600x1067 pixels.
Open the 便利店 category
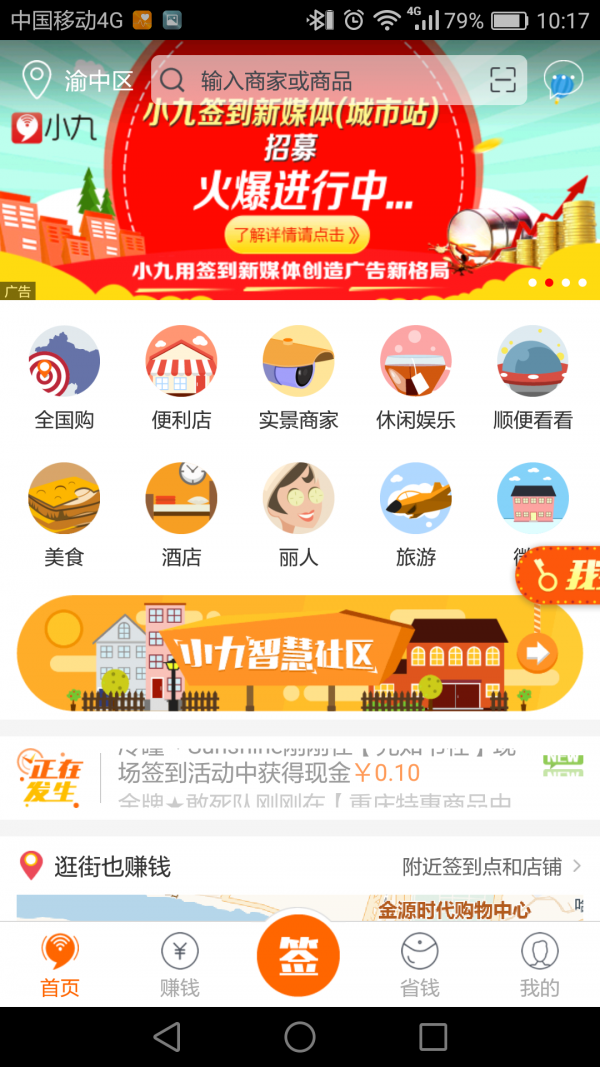181,378
